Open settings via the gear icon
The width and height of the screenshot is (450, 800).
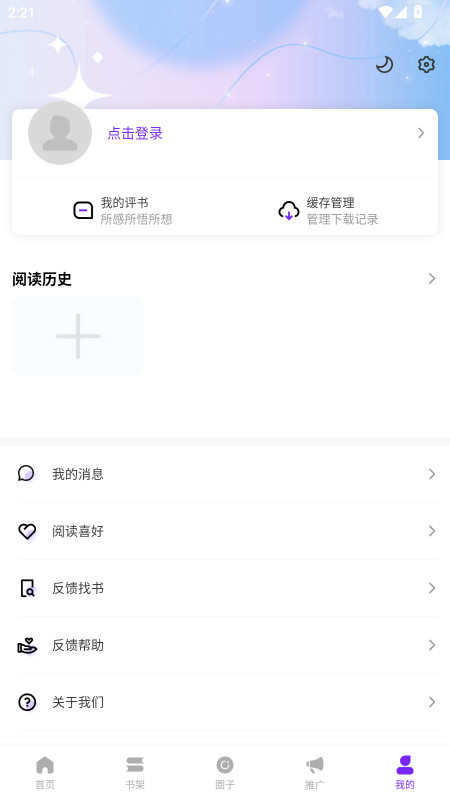(x=426, y=65)
